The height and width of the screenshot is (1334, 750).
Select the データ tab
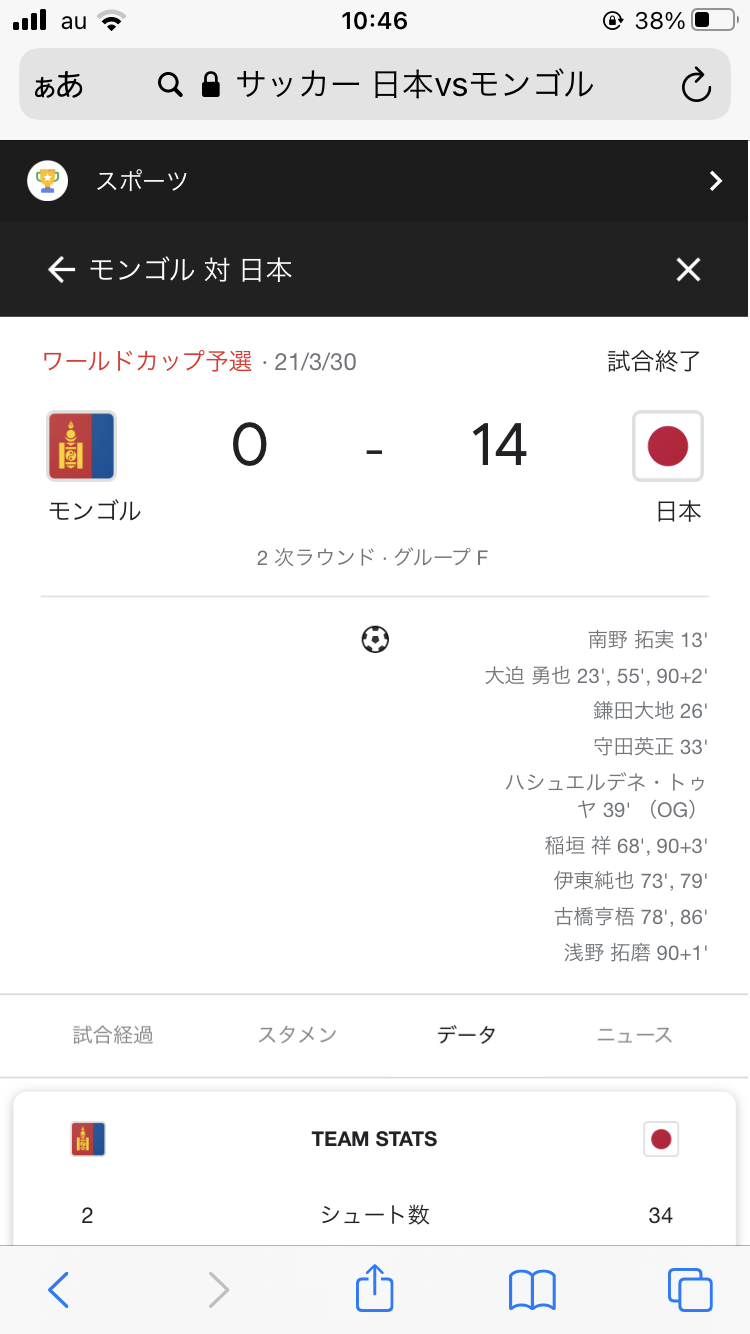point(467,1035)
